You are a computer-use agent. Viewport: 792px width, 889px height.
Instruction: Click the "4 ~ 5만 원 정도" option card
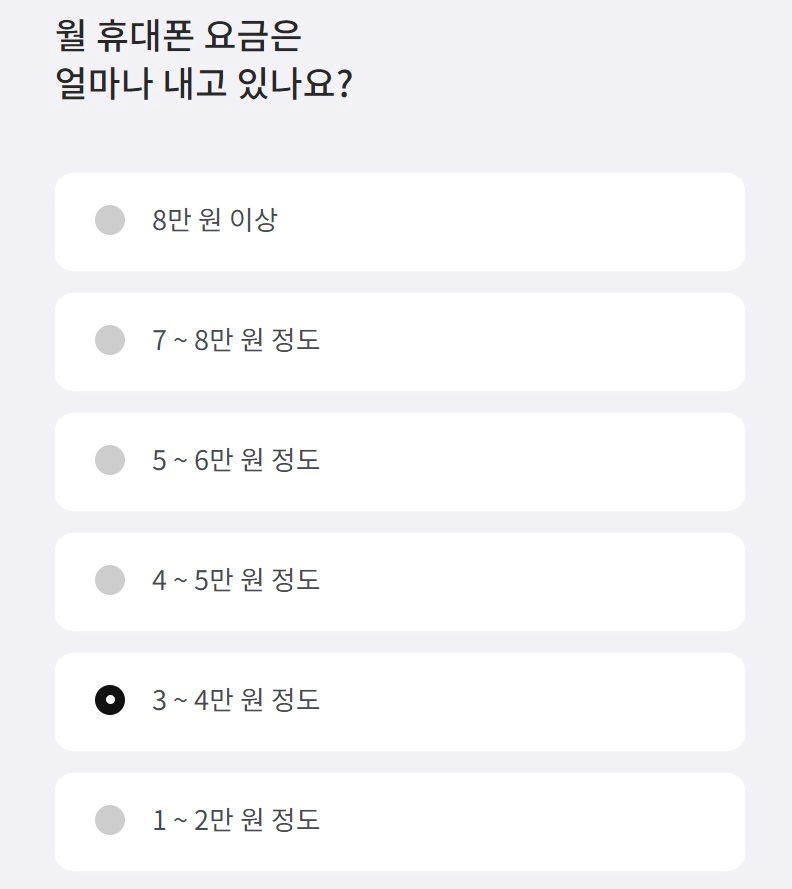click(x=400, y=581)
